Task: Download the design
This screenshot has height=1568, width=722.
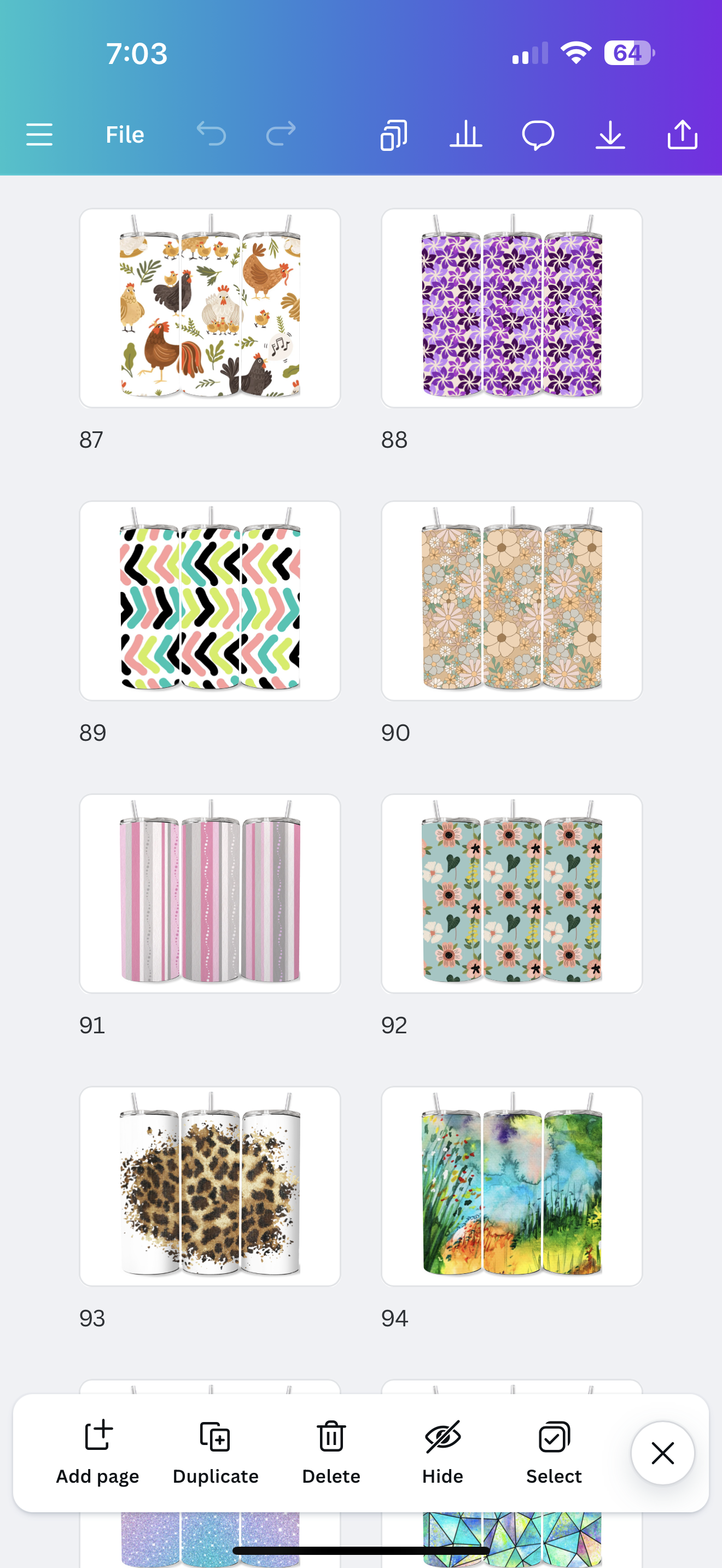Action: (610, 134)
